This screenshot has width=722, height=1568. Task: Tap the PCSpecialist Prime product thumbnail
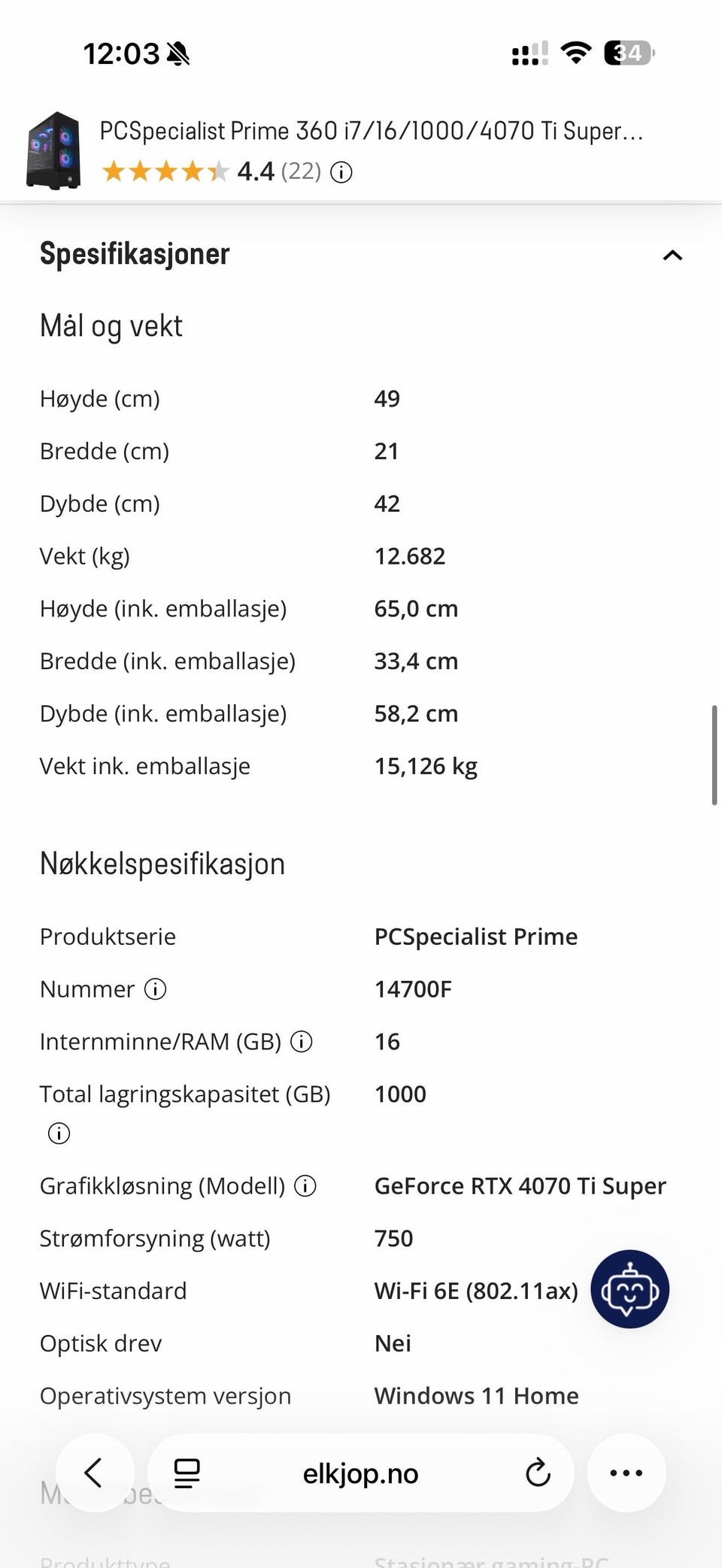pyautogui.click(x=53, y=150)
